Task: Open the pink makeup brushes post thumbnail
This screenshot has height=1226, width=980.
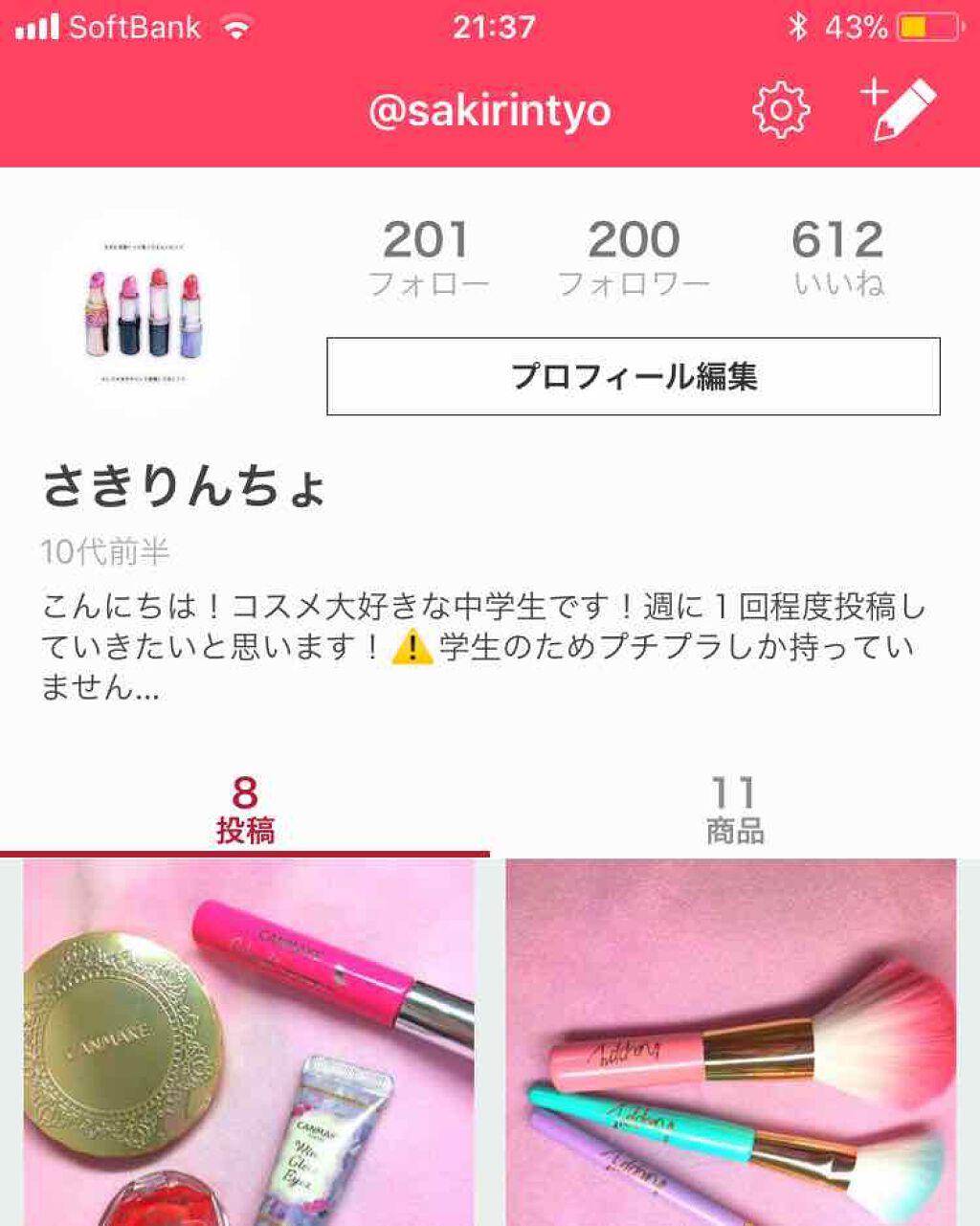Action: pos(737,1043)
